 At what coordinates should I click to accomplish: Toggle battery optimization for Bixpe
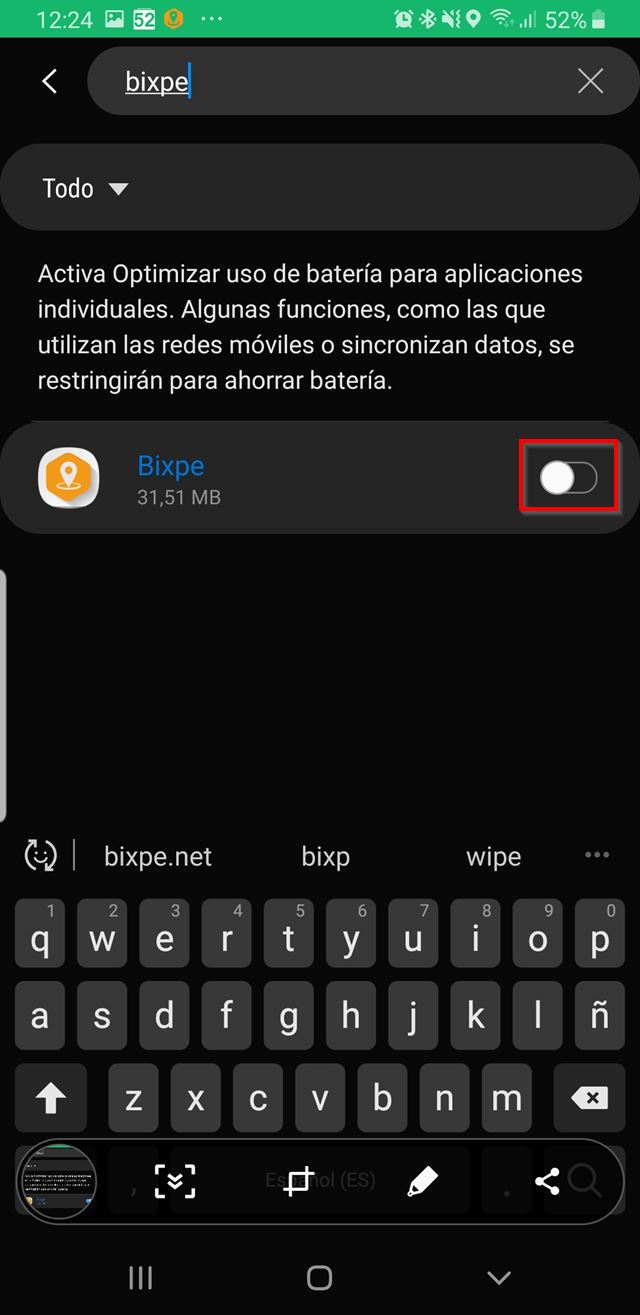pyautogui.click(x=568, y=479)
